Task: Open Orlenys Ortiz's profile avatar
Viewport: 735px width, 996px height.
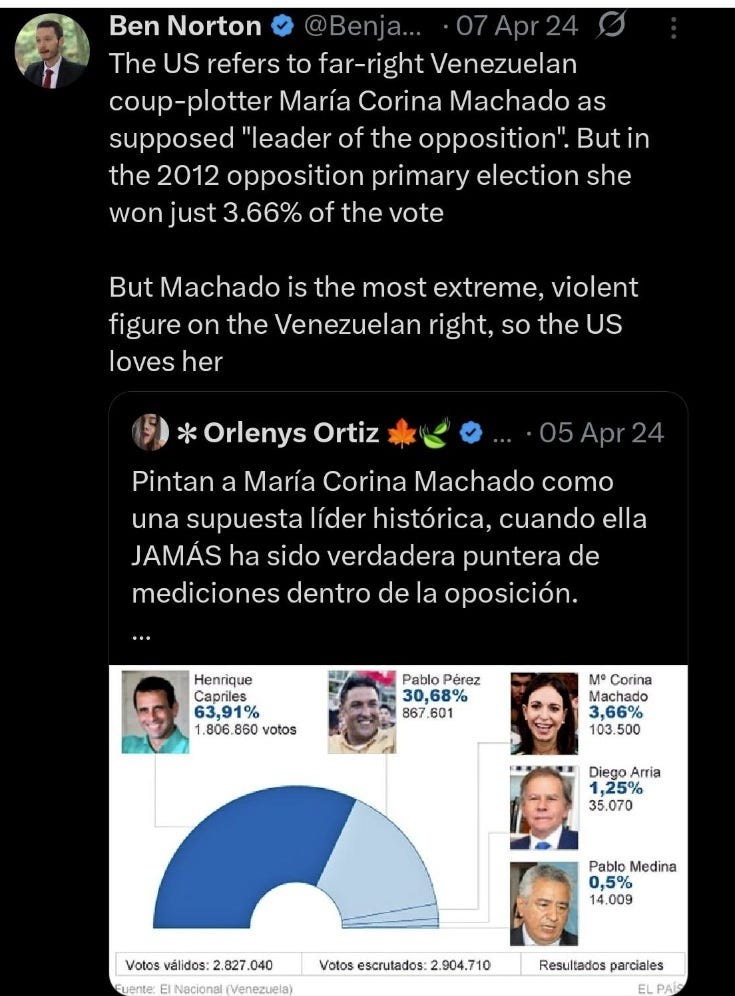Action: point(150,433)
